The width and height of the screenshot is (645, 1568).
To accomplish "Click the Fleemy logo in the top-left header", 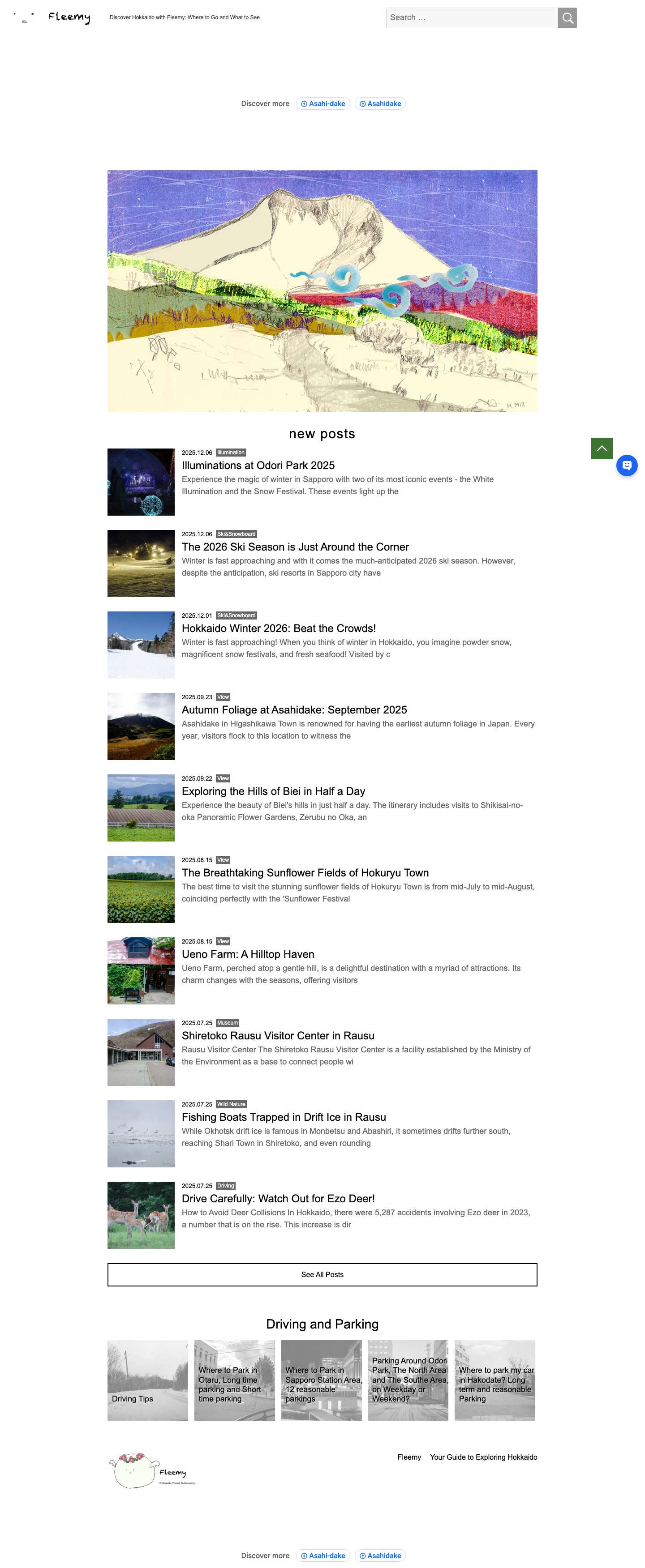I will 68,17.
